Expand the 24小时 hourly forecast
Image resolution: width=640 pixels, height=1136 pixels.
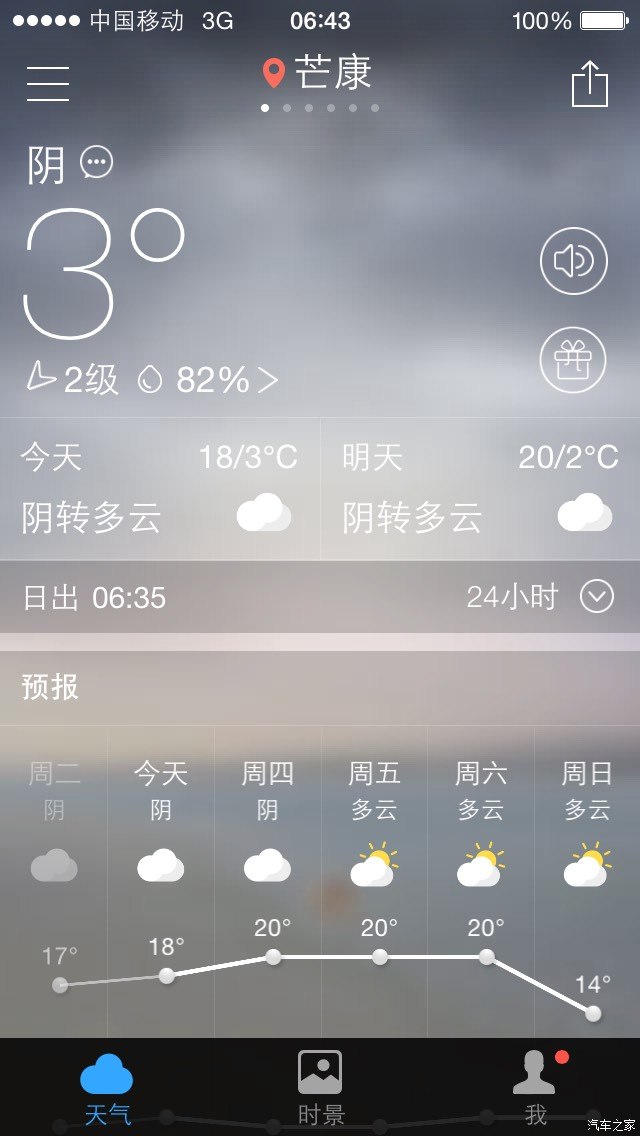[540, 597]
